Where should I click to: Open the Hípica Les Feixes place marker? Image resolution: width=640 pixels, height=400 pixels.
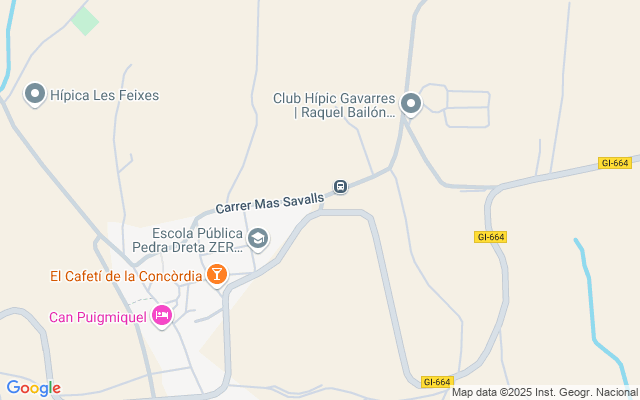click(x=35, y=95)
